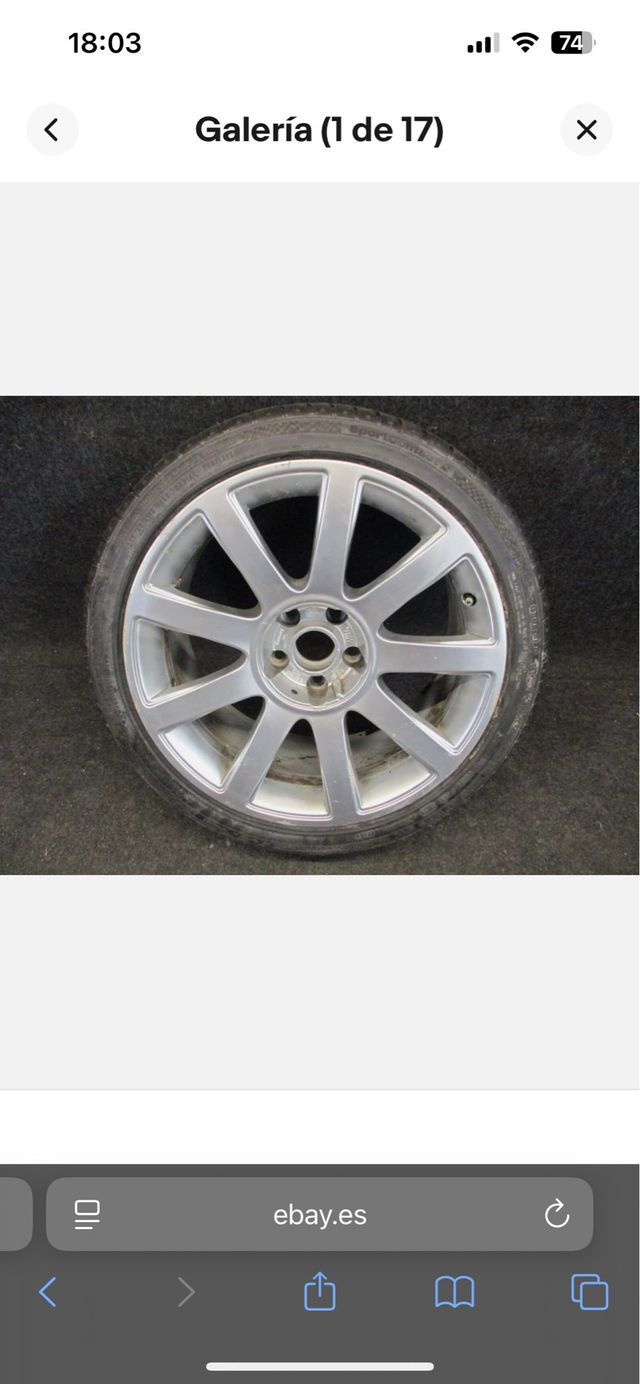The width and height of the screenshot is (640, 1384).
Task: Tap the ebay.es address bar
Action: [320, 1215]
